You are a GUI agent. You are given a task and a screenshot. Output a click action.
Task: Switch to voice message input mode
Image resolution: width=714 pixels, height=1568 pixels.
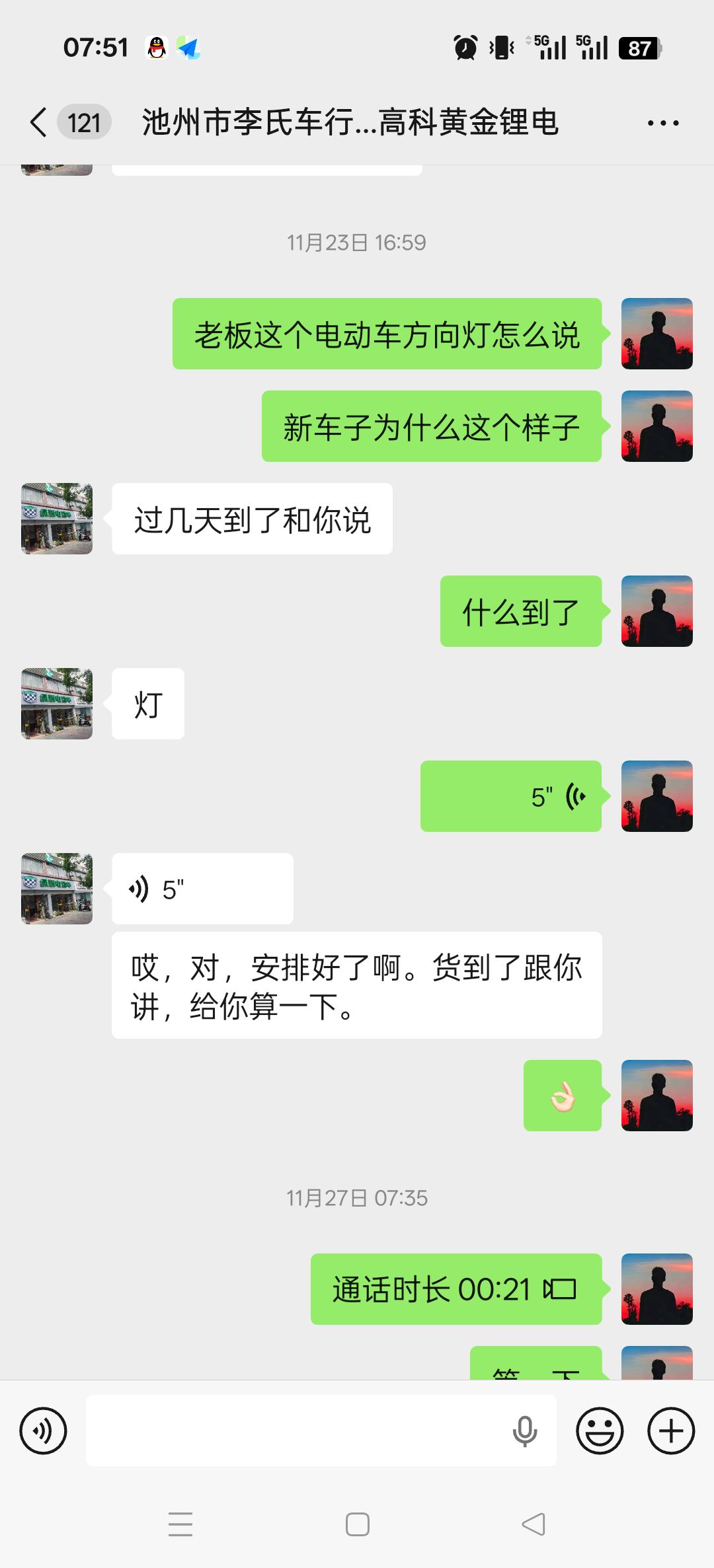43,1431
